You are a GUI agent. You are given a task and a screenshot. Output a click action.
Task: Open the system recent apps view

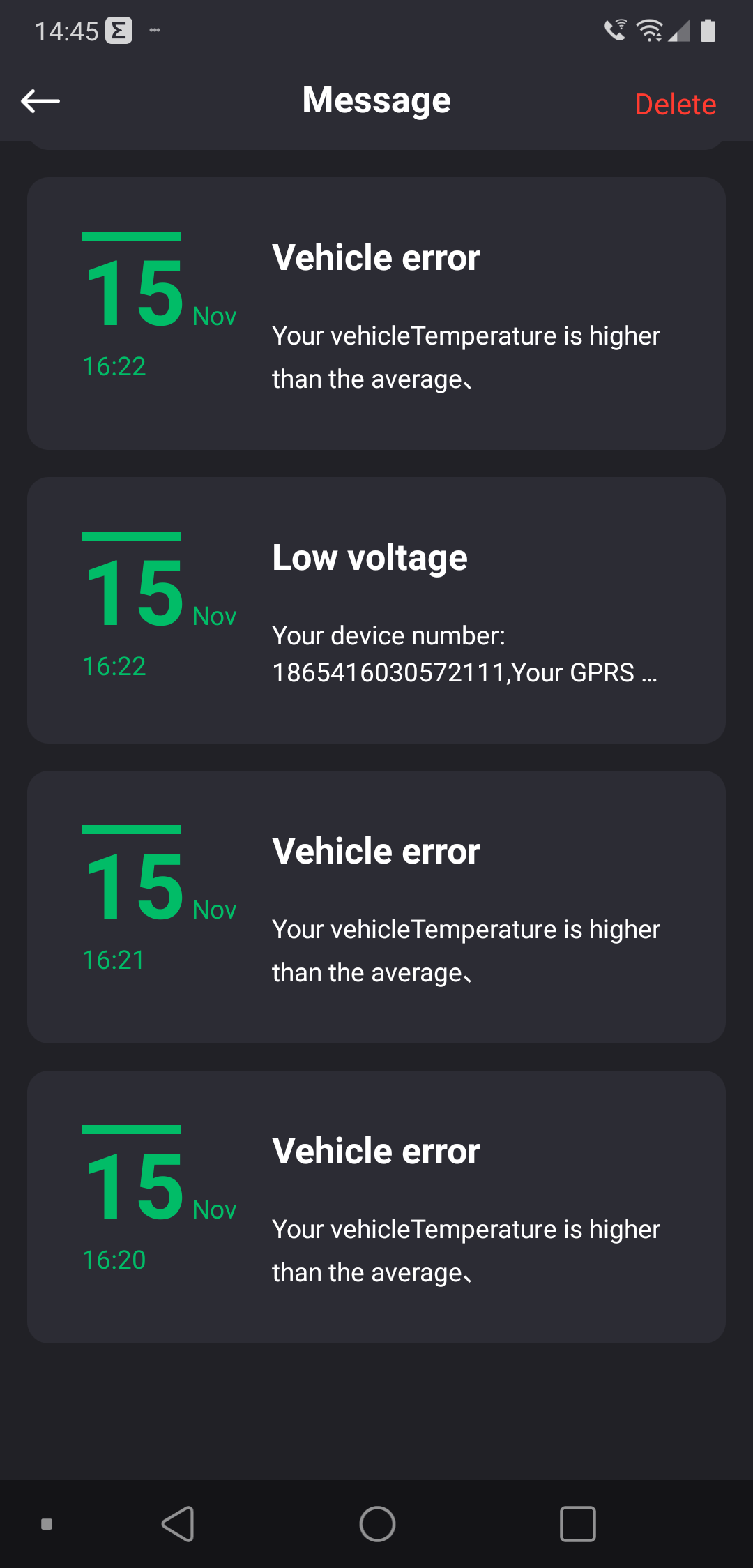(577, 1524)
